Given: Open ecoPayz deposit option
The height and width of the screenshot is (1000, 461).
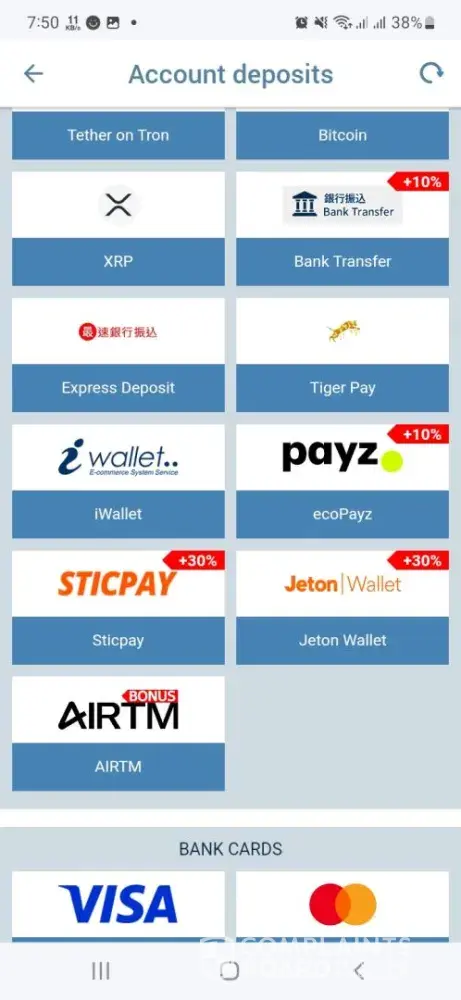Looking at the screenshot, I should [342, 481].
